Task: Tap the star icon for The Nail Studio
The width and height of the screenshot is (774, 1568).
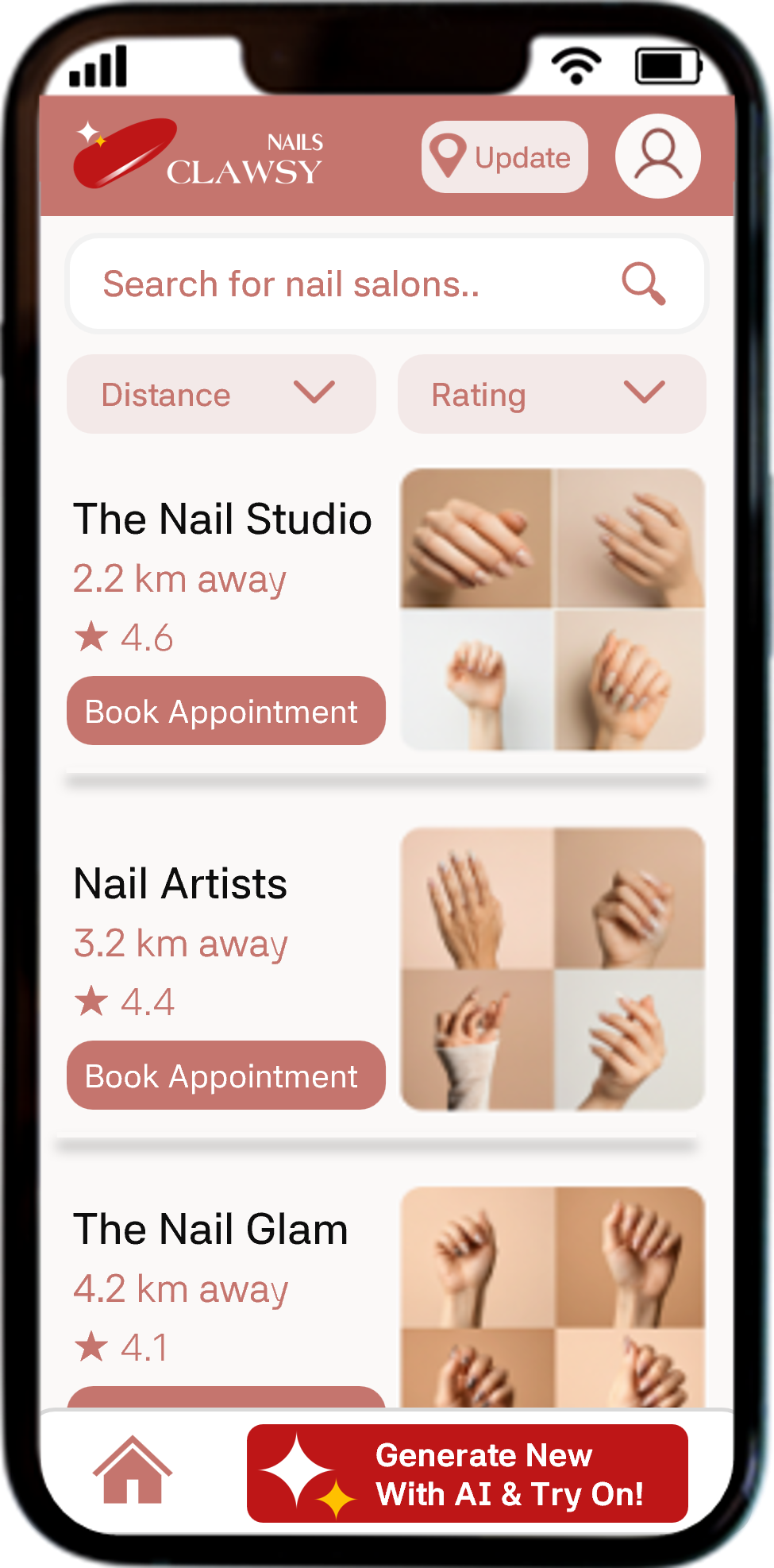Action: pos(93,635)
